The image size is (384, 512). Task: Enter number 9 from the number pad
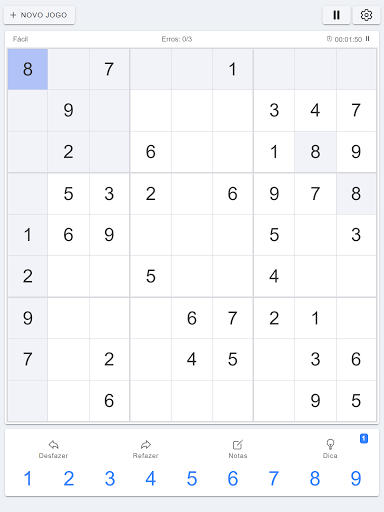pos(356,479)
